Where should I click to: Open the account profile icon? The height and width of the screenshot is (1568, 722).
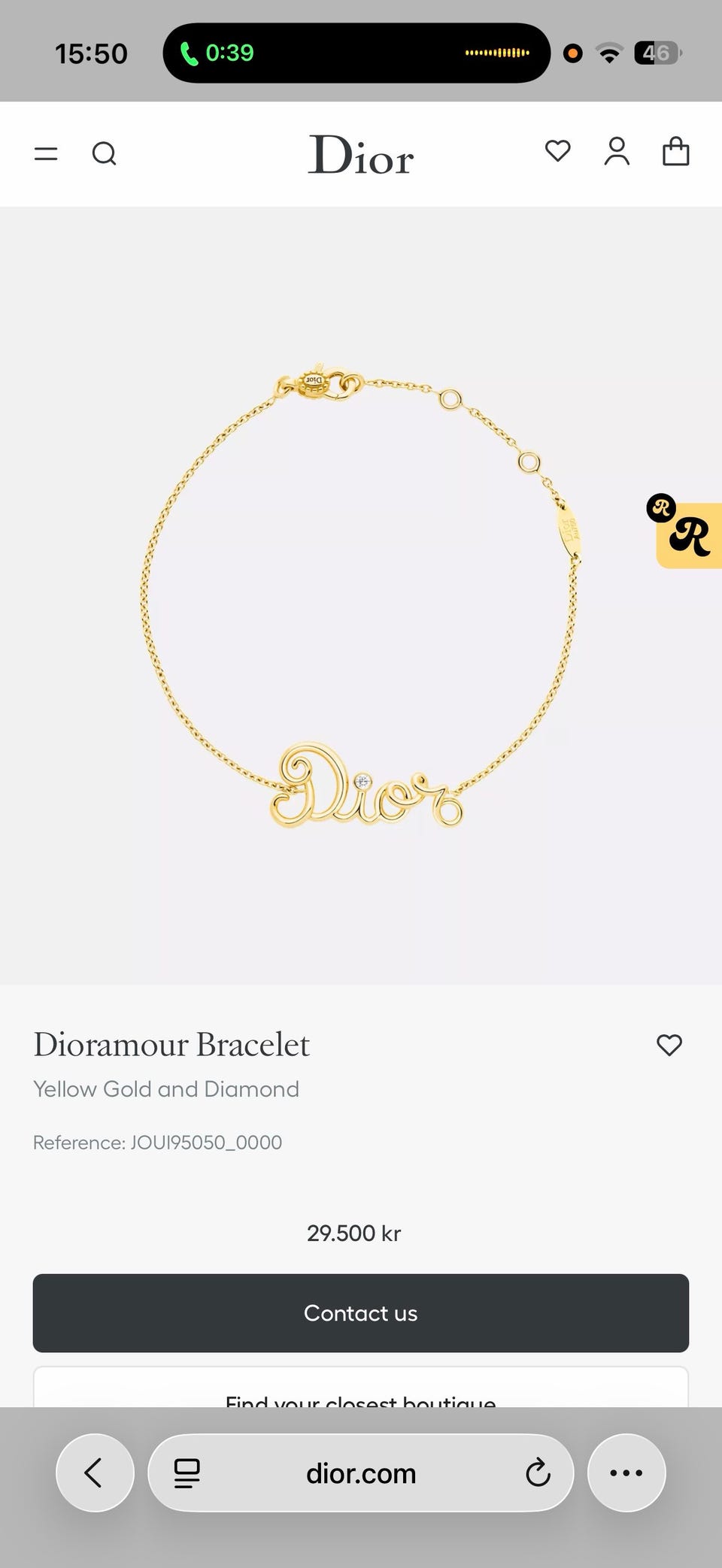click(x=617, y=151)
